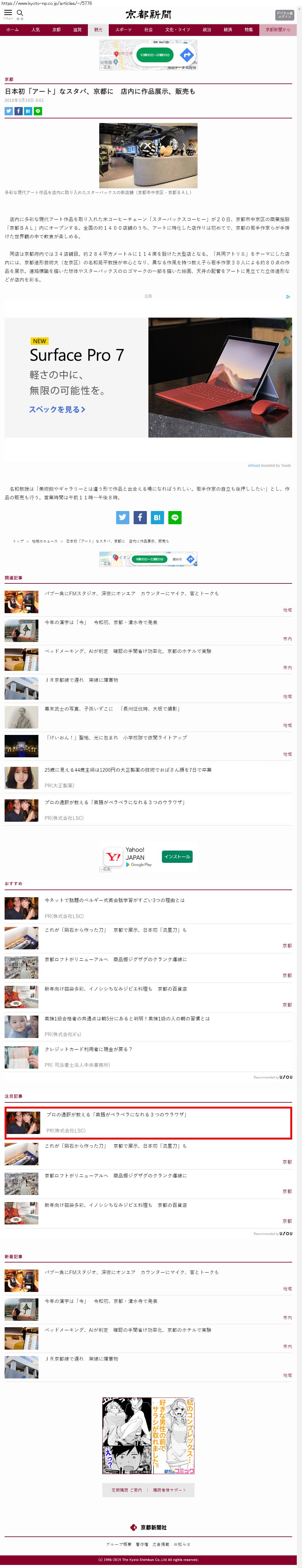Image resolution: width=302 pixels, height=1568 pixels.
Task: Open recommended article 京都ロフトがリニューアルへ
Action: click(115, 959)
